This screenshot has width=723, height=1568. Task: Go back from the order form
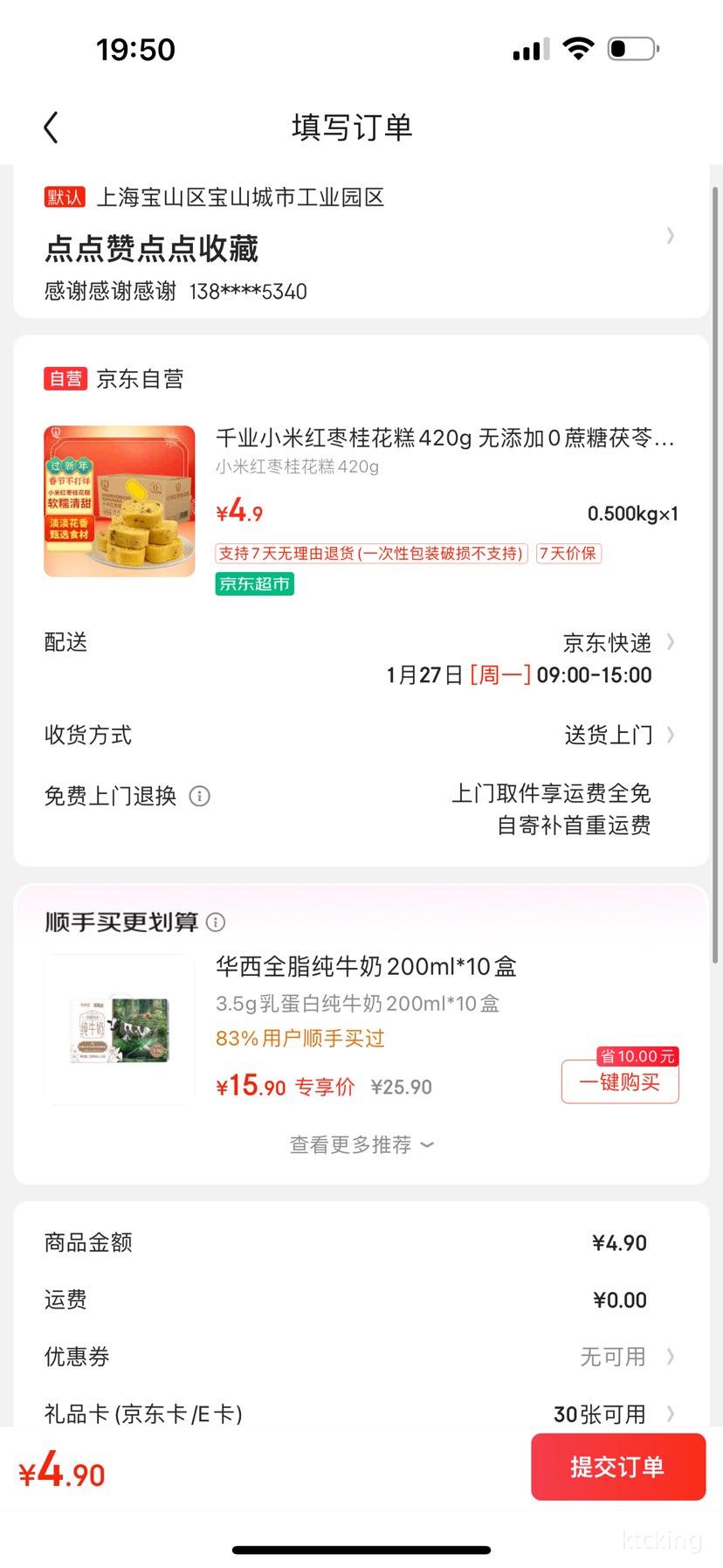point(52,128)
